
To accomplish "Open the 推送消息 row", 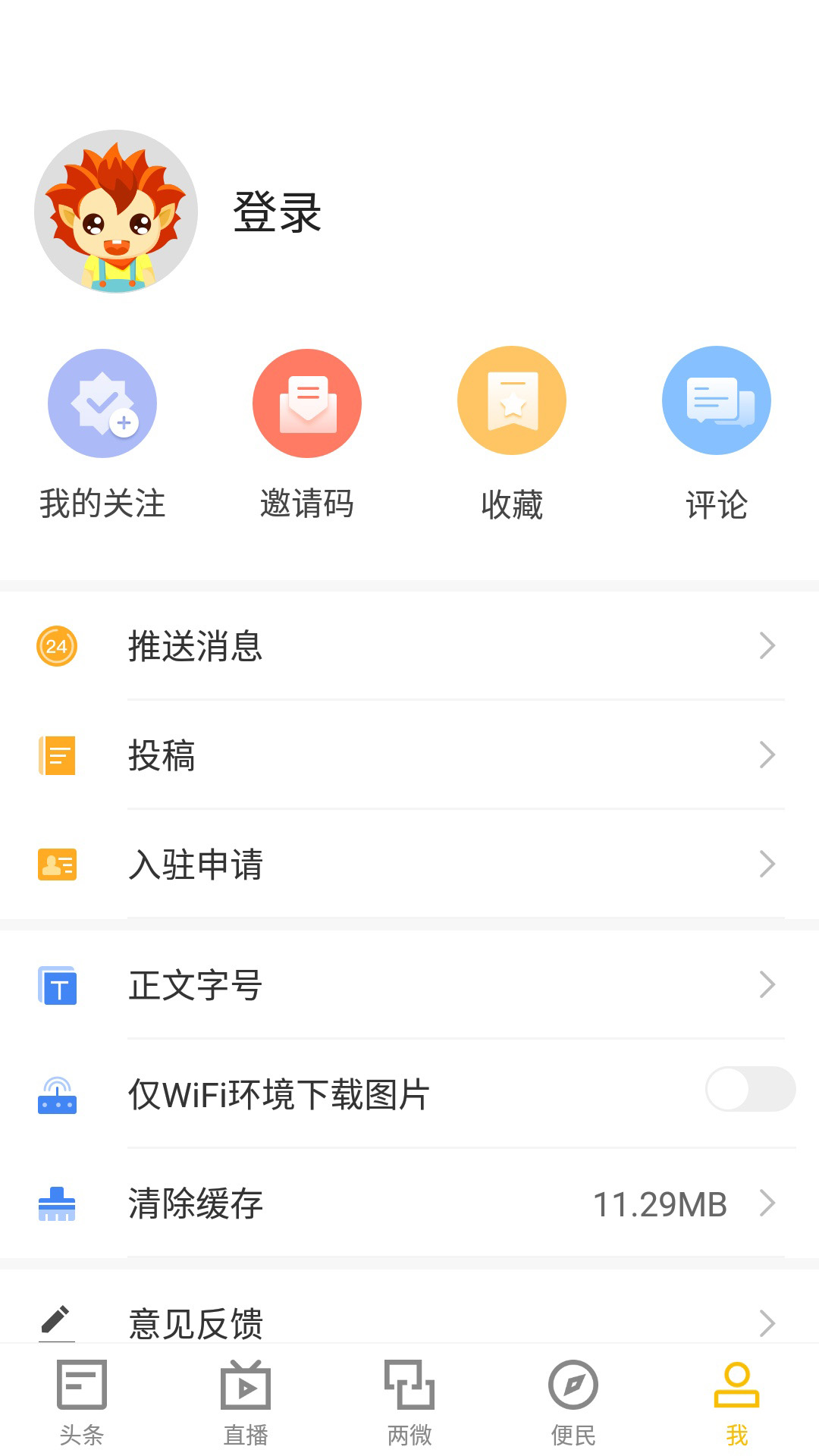I will pyautogui.click(x=409, y=646).
